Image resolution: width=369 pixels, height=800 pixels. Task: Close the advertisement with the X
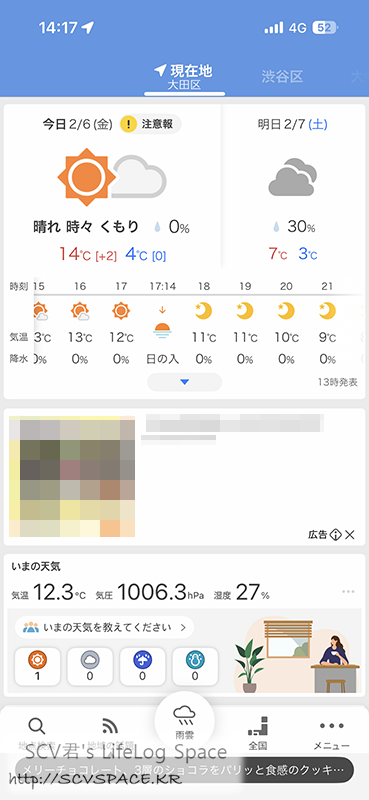(x=350, y=535)
